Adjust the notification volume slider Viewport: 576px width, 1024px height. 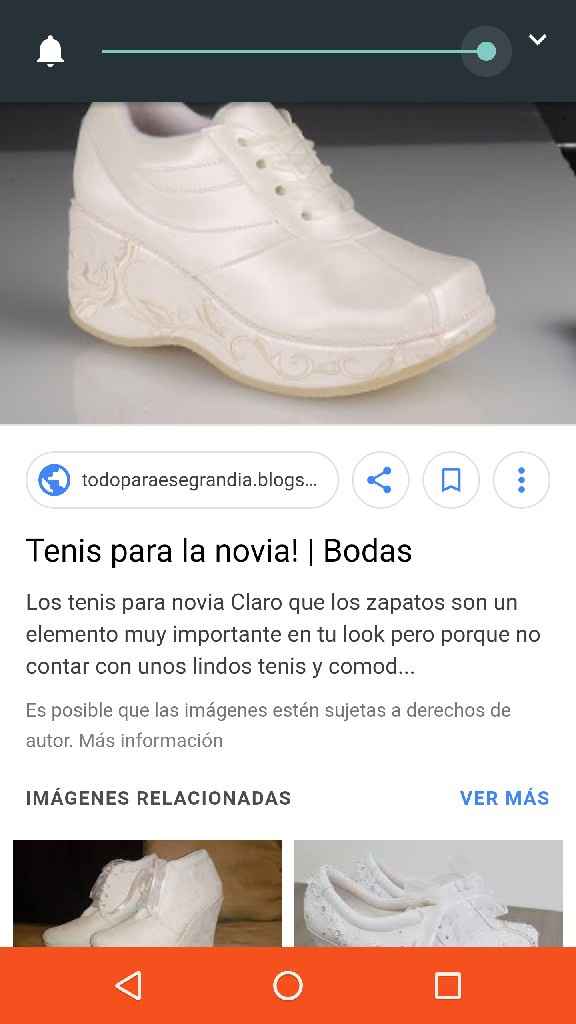298,51
